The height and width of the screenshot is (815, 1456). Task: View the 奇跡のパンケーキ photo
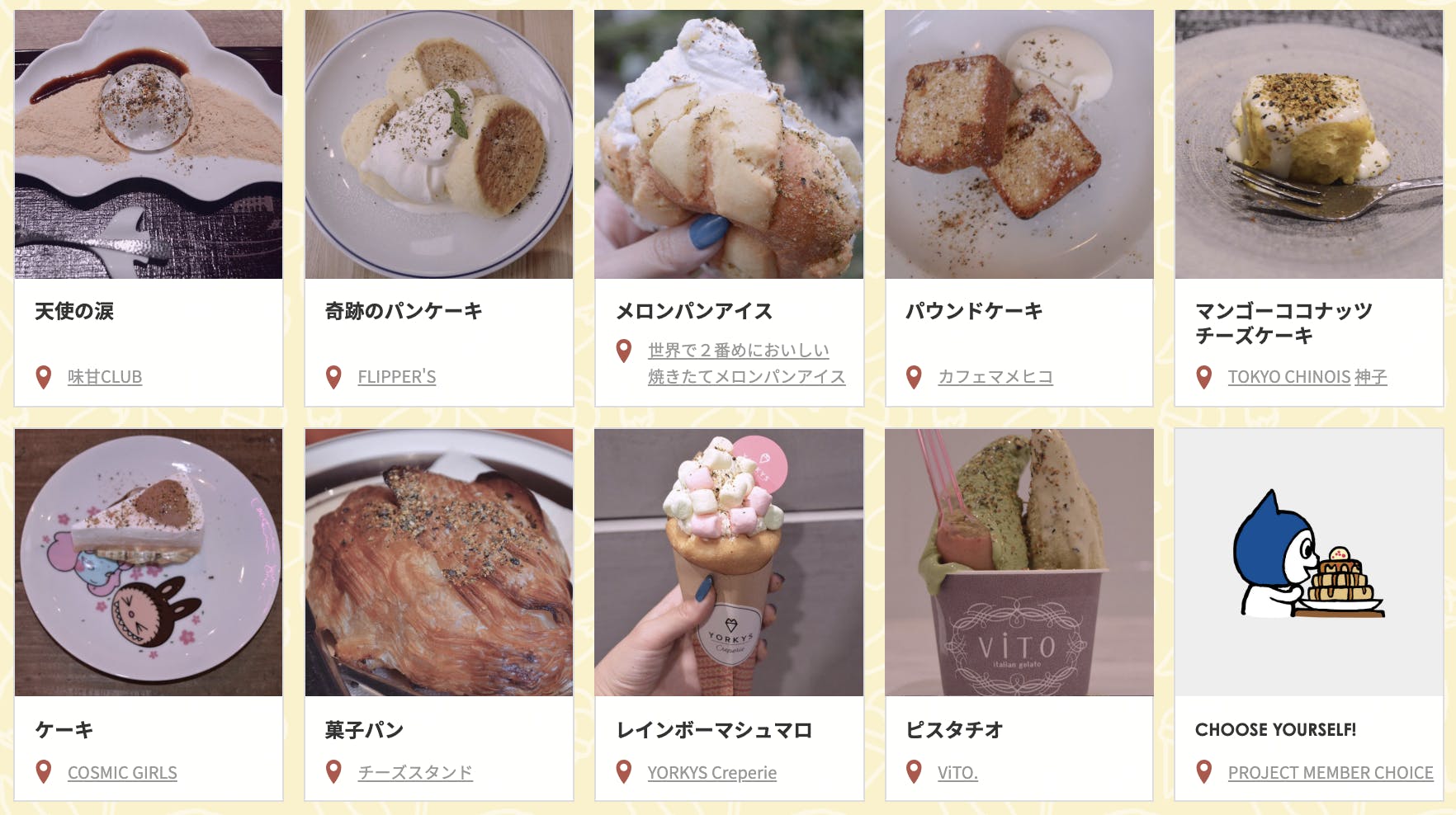[439, 144]
